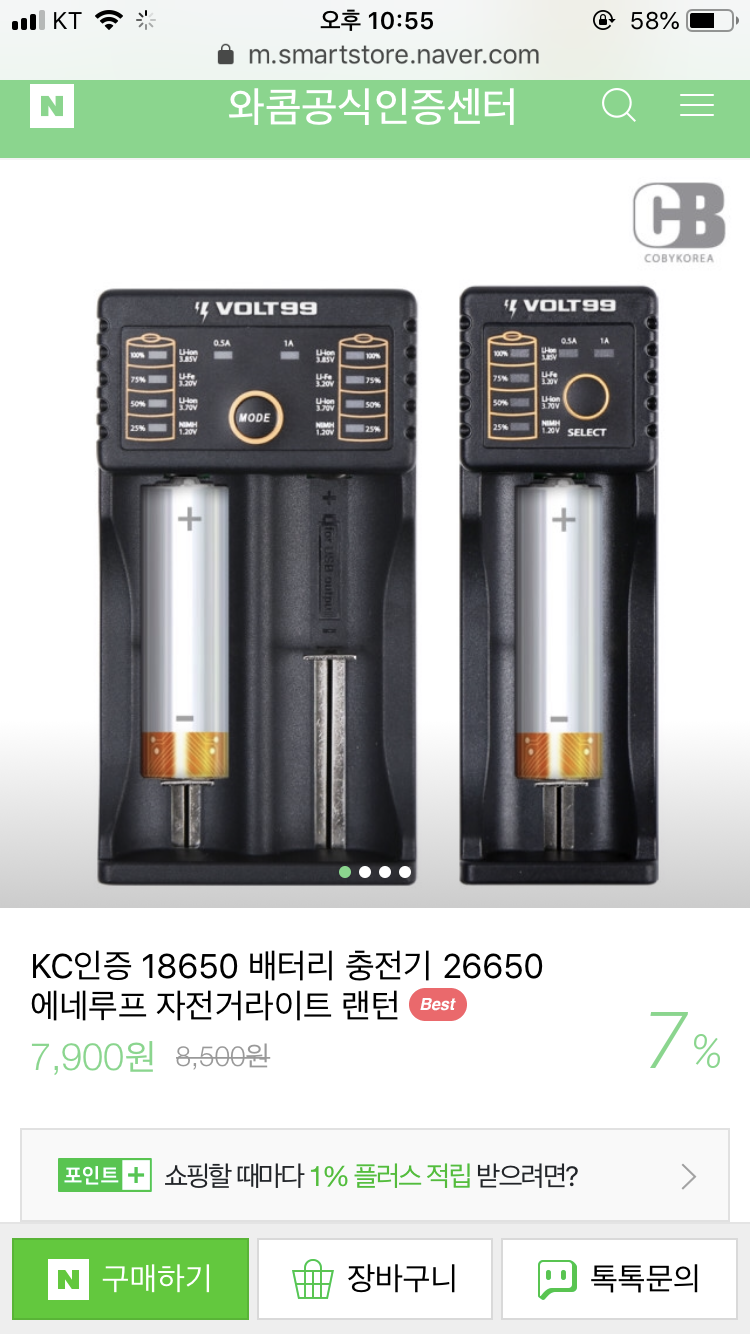Select the image carousel page dots

tap(375, 872)
